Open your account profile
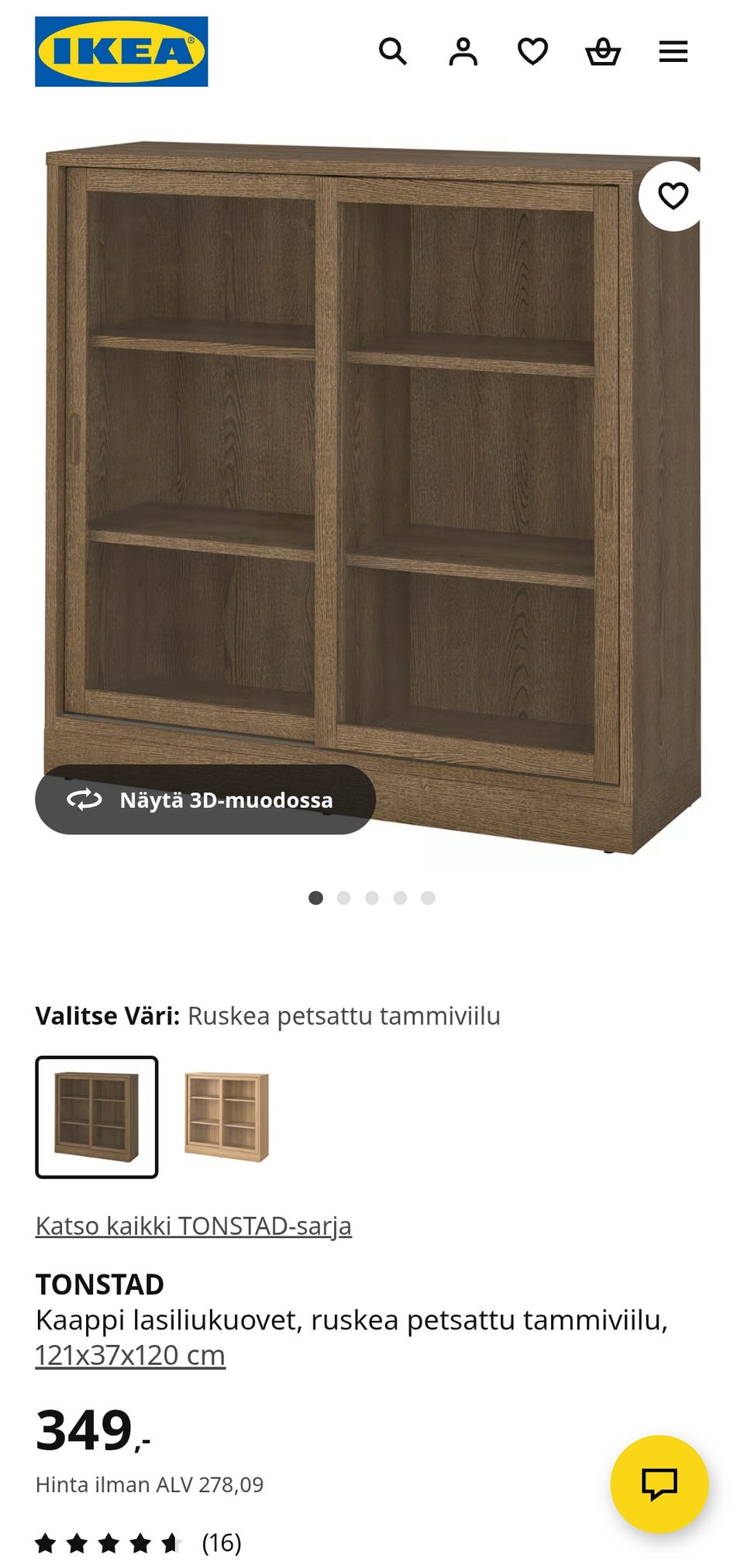The height and width of the screenshot is (1568, 744). pyautogui.click(x=464, y=51)
